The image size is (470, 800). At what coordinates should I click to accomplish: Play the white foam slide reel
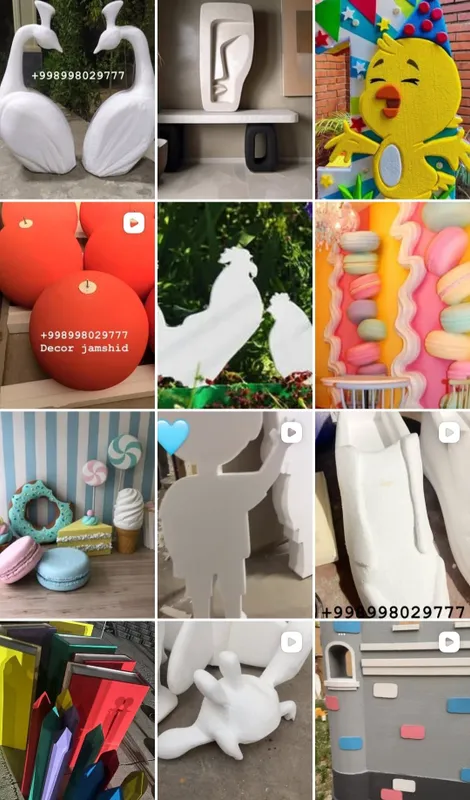click(392, 515)
